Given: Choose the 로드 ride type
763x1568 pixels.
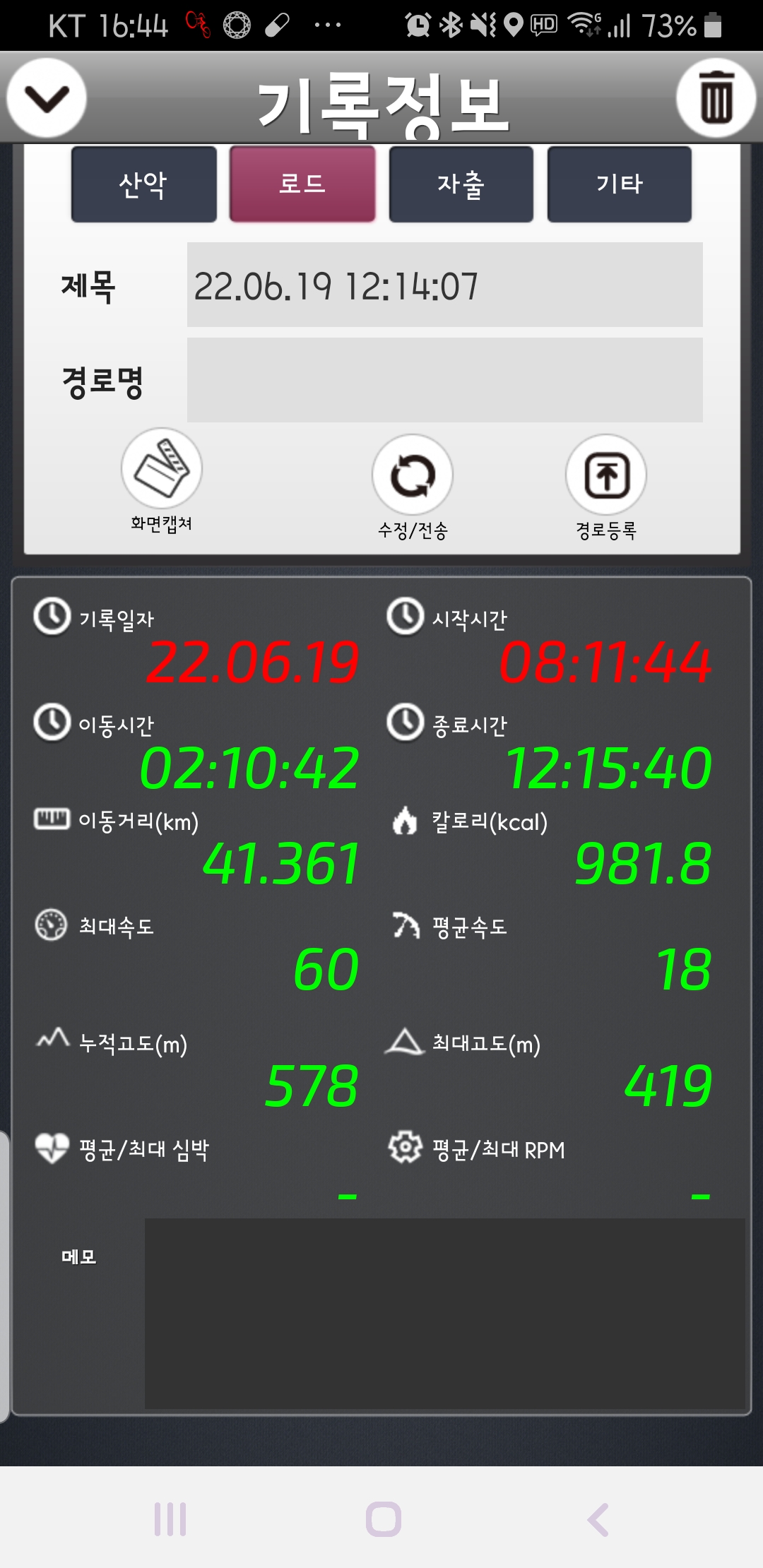Looking at the screenshot, I should 302,184.
